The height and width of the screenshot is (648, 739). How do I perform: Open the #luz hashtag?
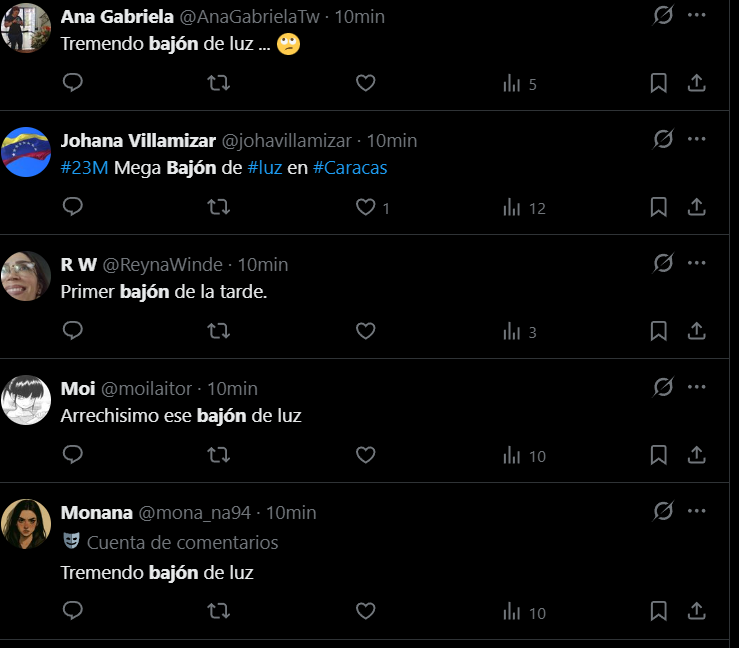265,168
